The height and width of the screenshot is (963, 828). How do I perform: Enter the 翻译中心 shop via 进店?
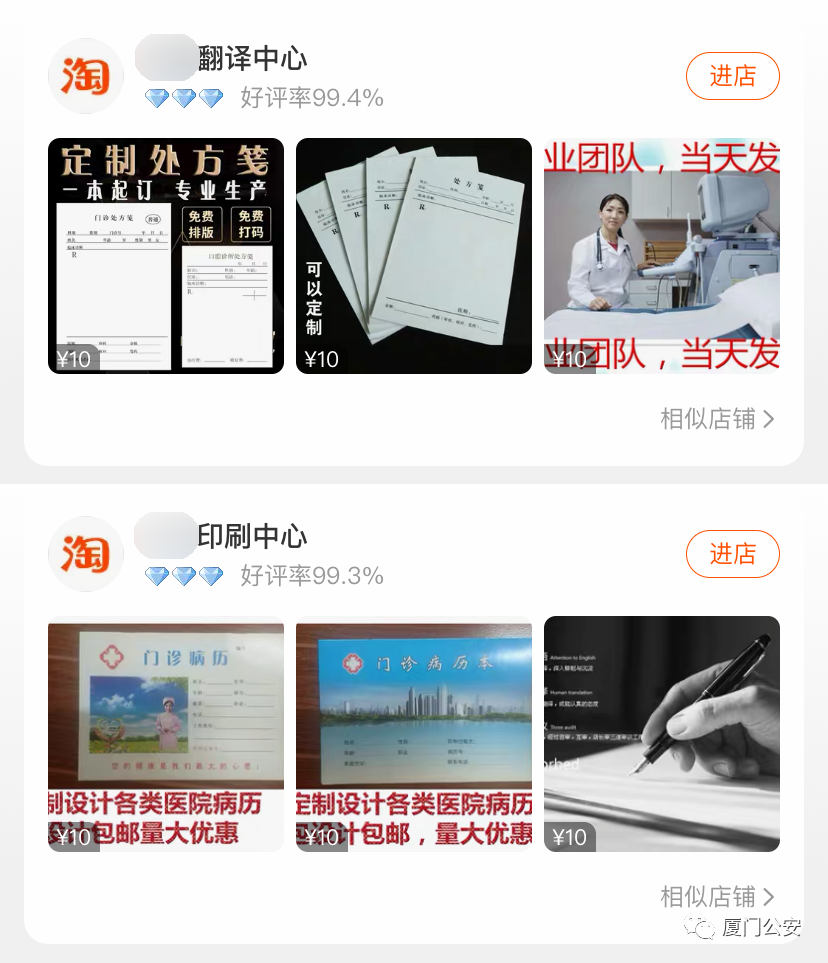point(732,76)
